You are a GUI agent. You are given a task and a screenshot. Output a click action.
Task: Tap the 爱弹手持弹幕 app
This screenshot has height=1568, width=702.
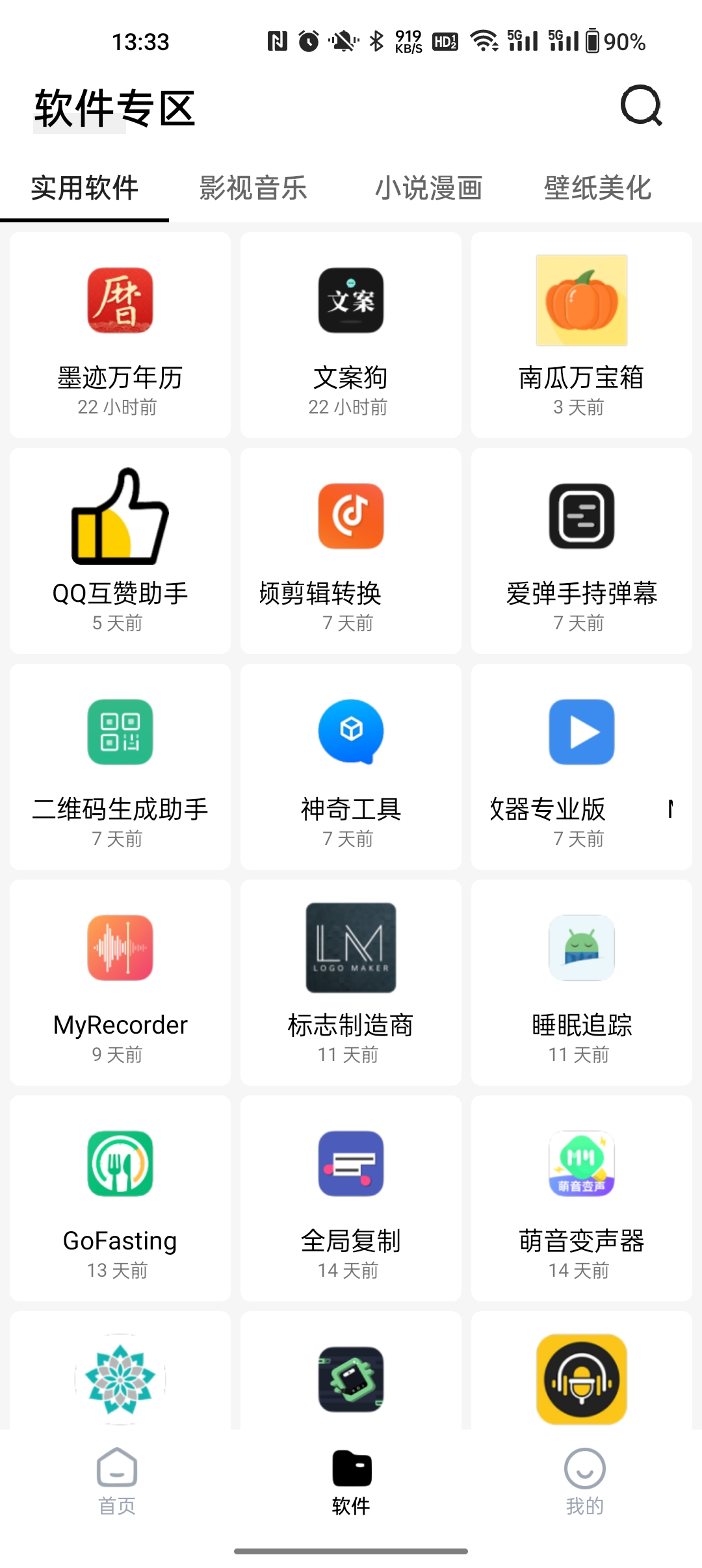tap(582, 551)
